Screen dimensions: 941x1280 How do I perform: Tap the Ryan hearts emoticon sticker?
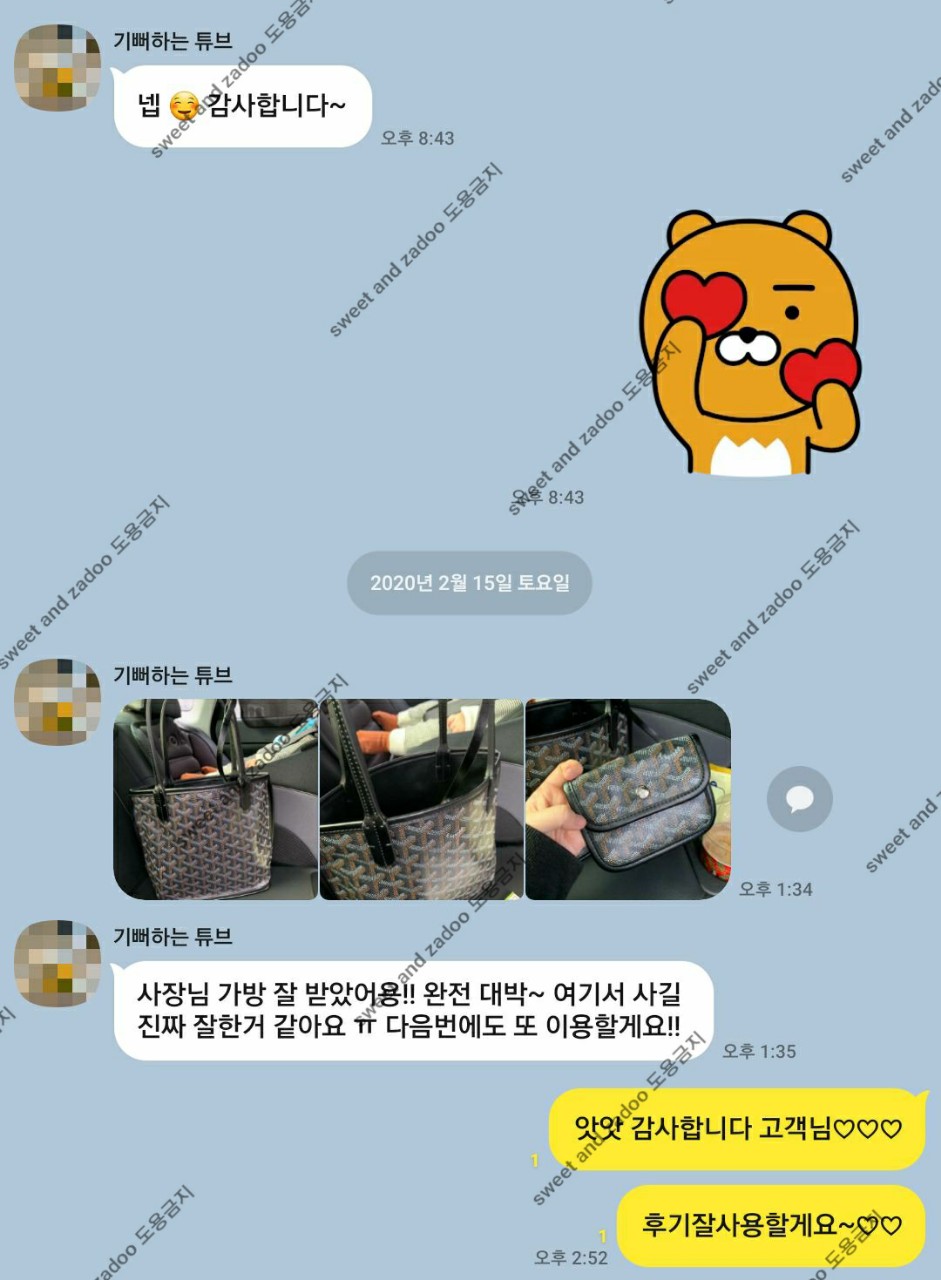click(x=750, y=342)
